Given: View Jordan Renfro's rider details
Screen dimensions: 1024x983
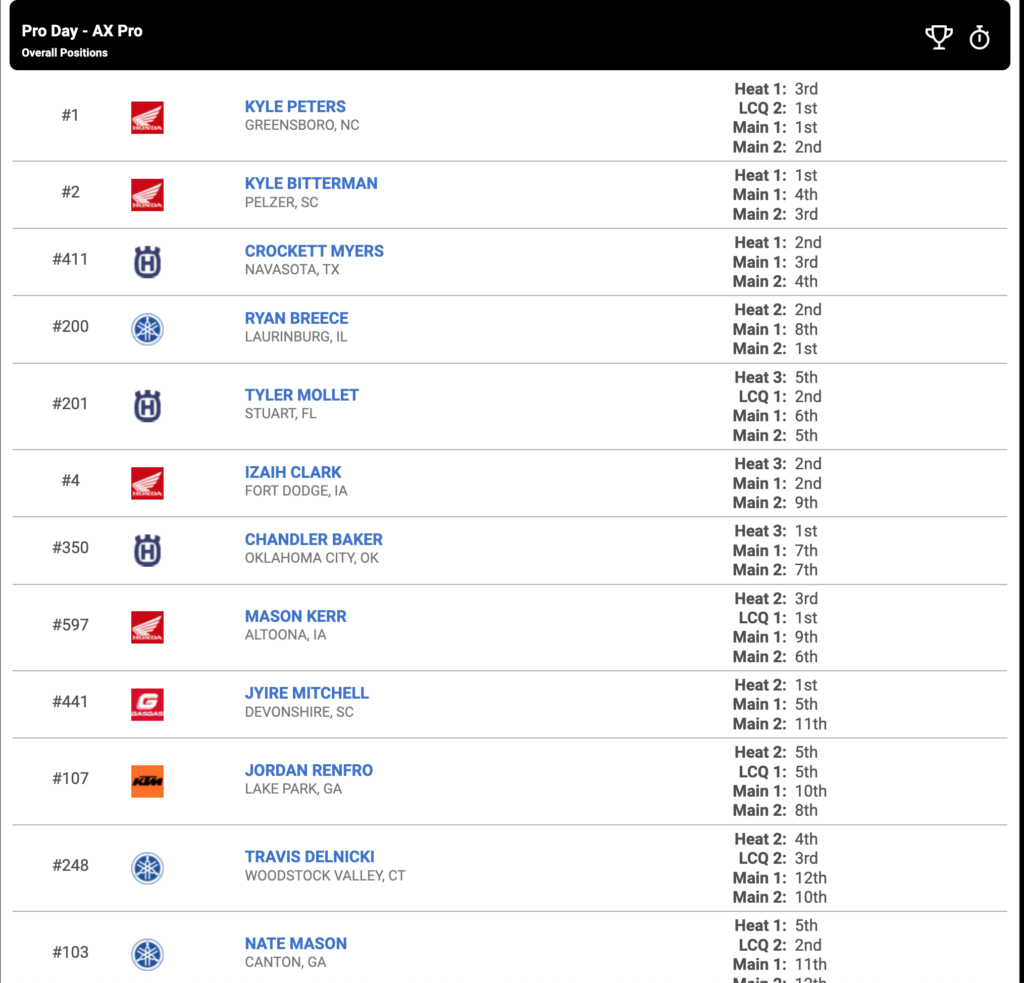Looking at the screenshot, I should tap(309, 770).
